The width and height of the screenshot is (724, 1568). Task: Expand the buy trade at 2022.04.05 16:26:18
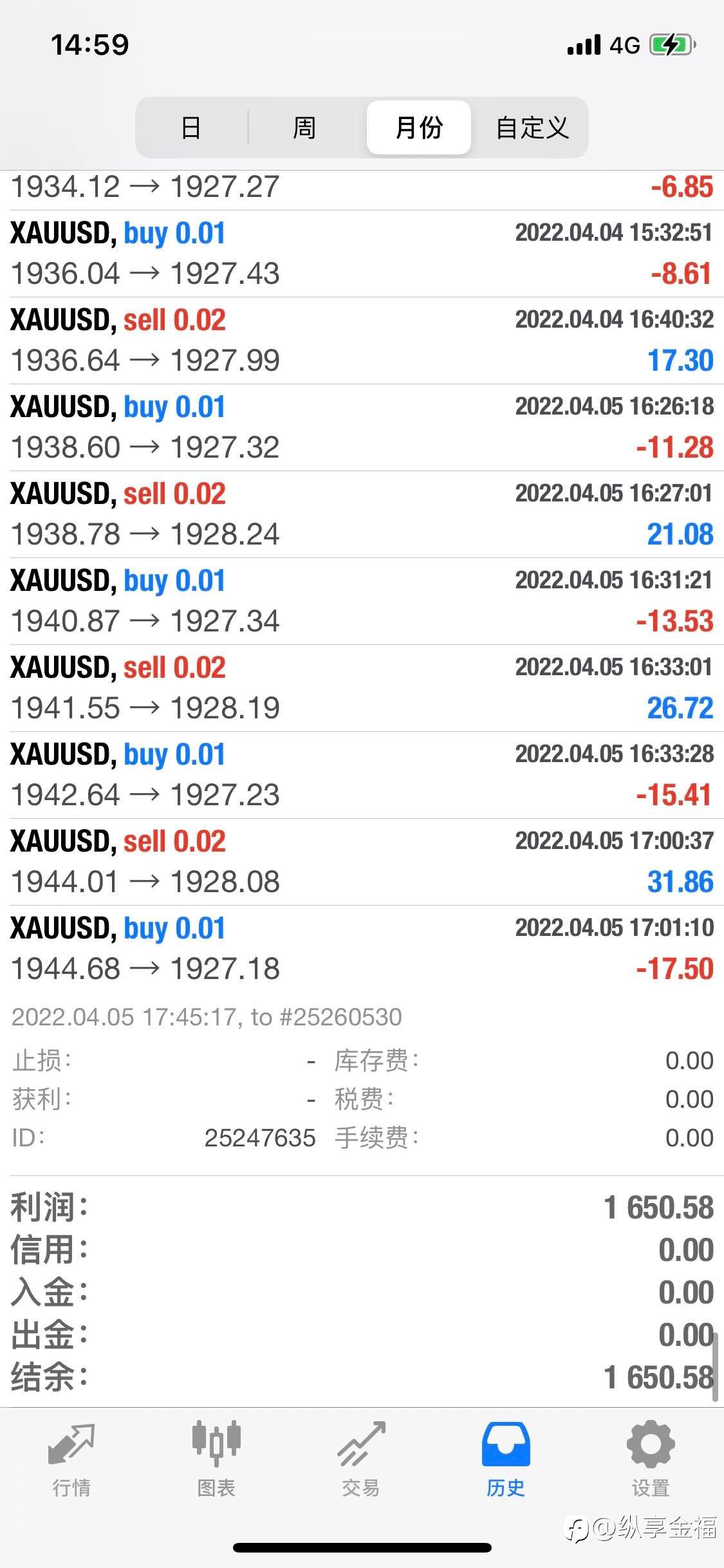(362, 427)
